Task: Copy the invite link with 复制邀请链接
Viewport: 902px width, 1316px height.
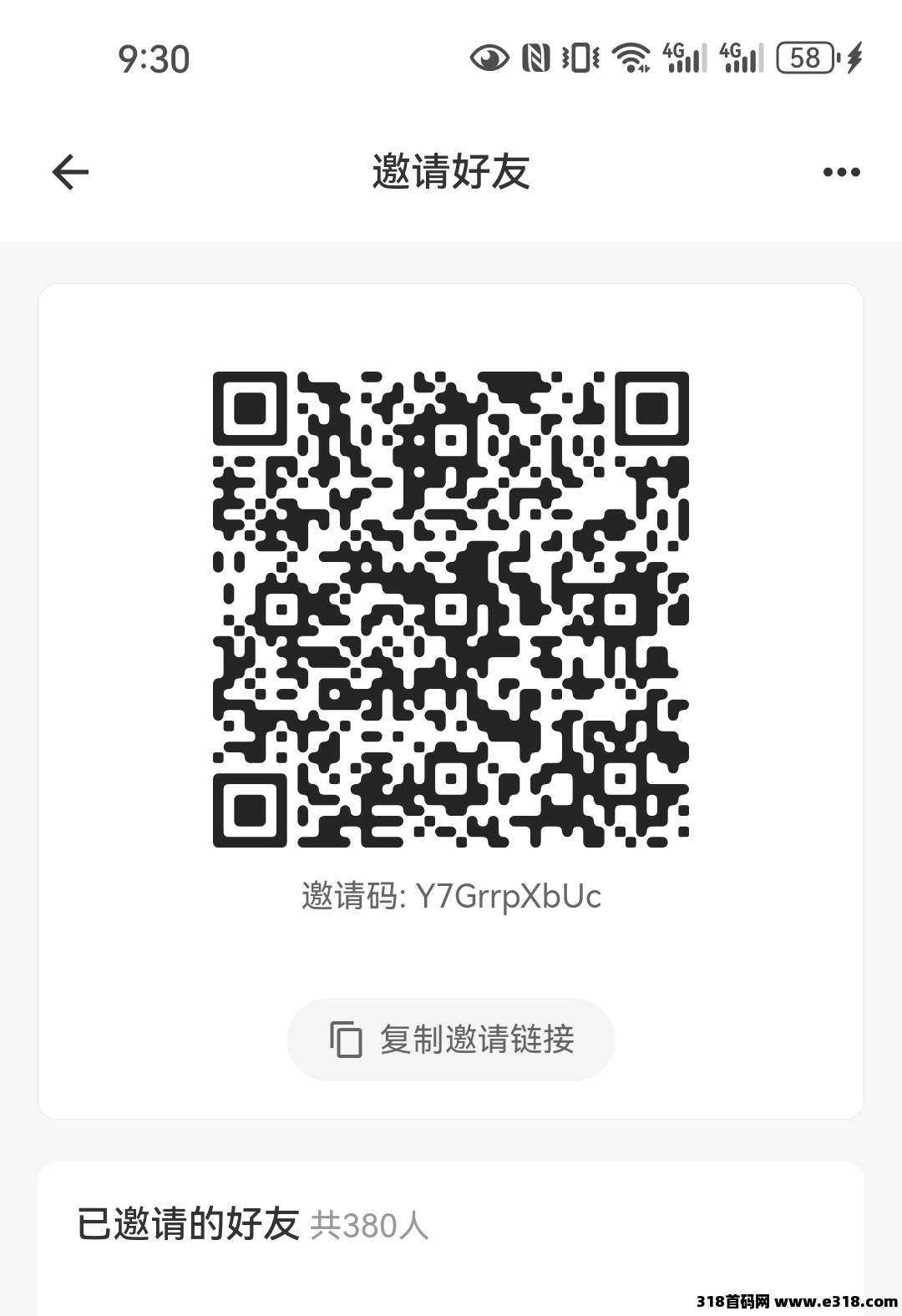Action: 451,1040
